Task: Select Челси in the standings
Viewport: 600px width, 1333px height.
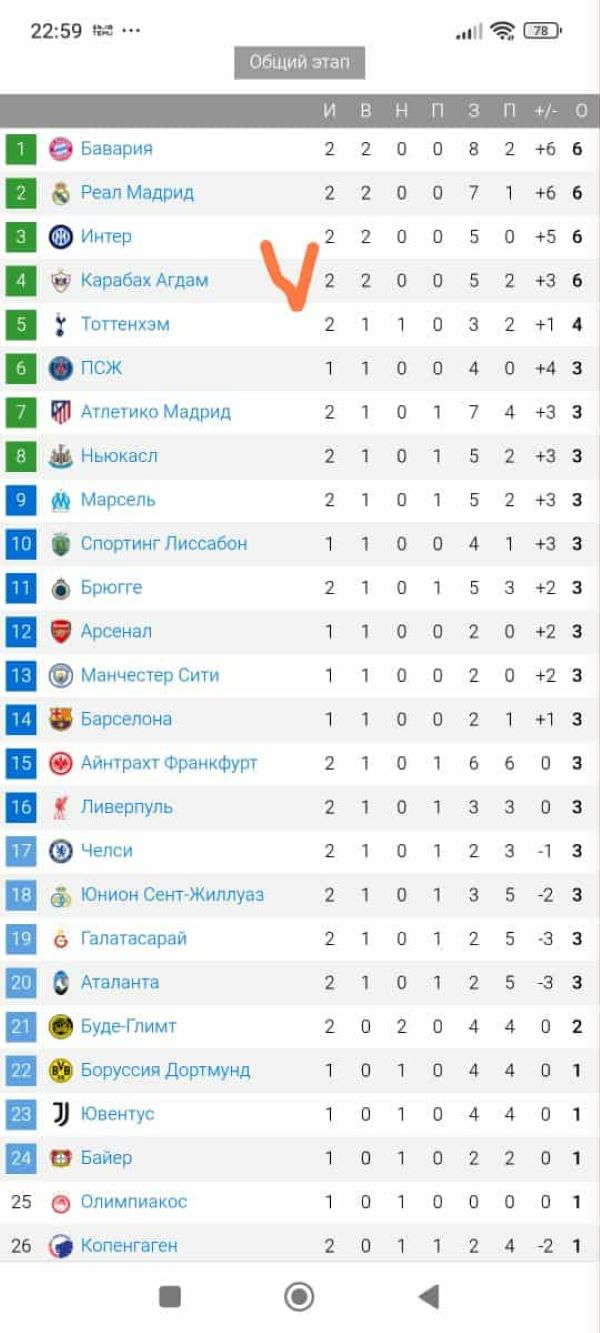Action: pyautogui.click(x=106, y=851)
